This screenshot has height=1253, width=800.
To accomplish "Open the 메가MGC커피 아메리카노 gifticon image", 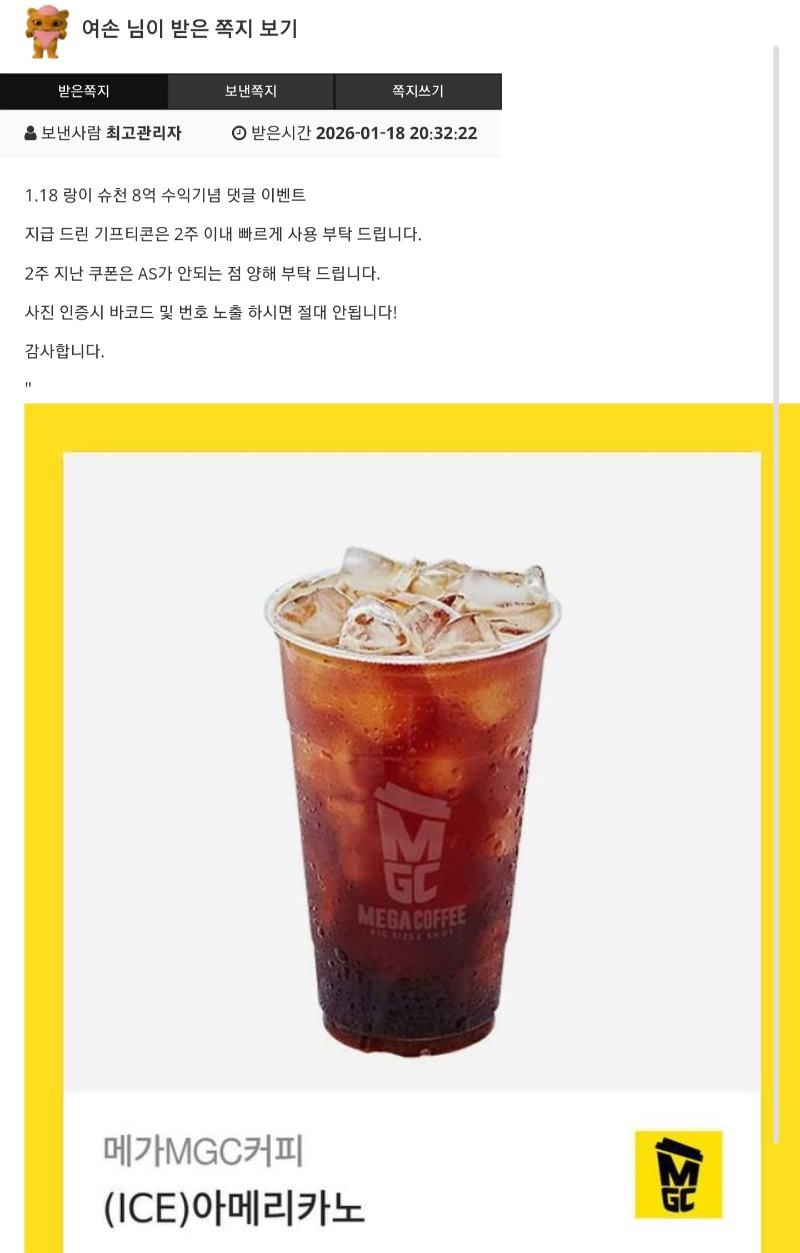I will click(411, 800).
